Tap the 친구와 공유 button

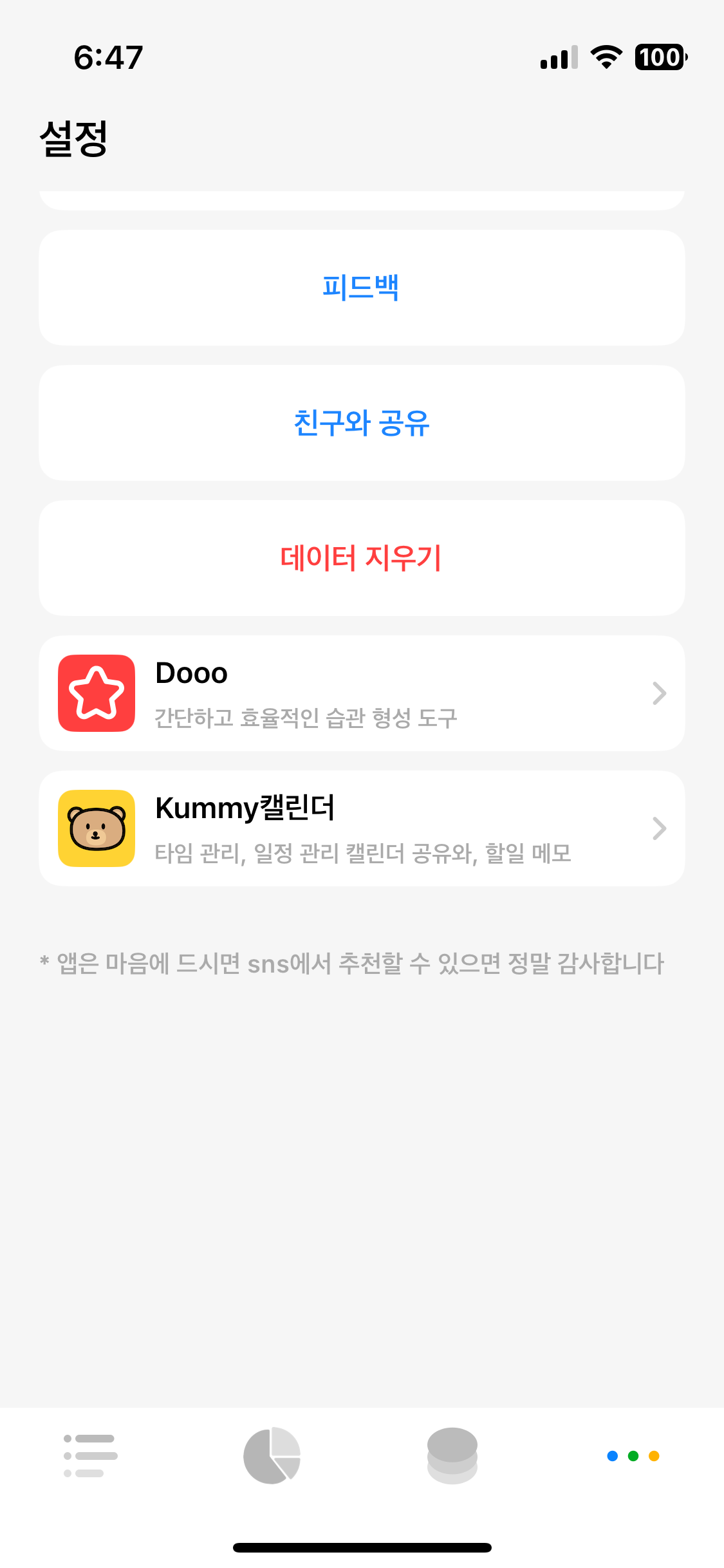tap(362, 423)
